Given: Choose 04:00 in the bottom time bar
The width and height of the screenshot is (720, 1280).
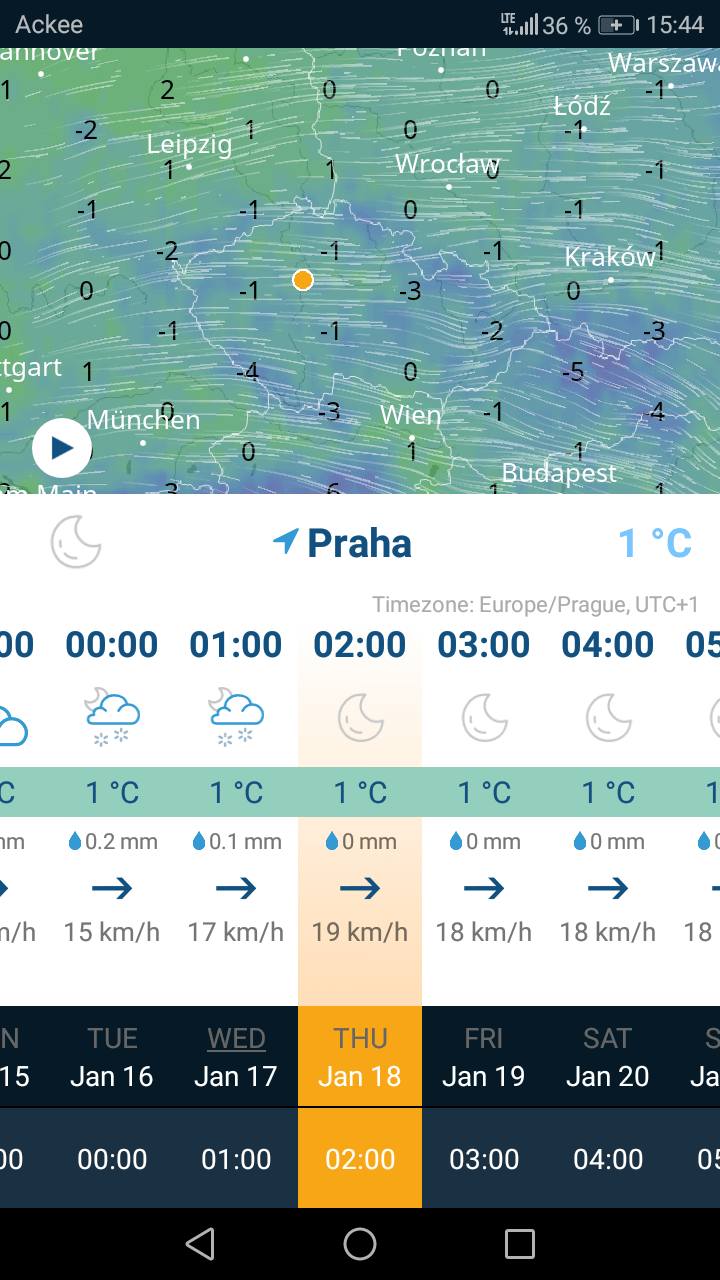Looking at the screenshot, I should [608, 1159].
